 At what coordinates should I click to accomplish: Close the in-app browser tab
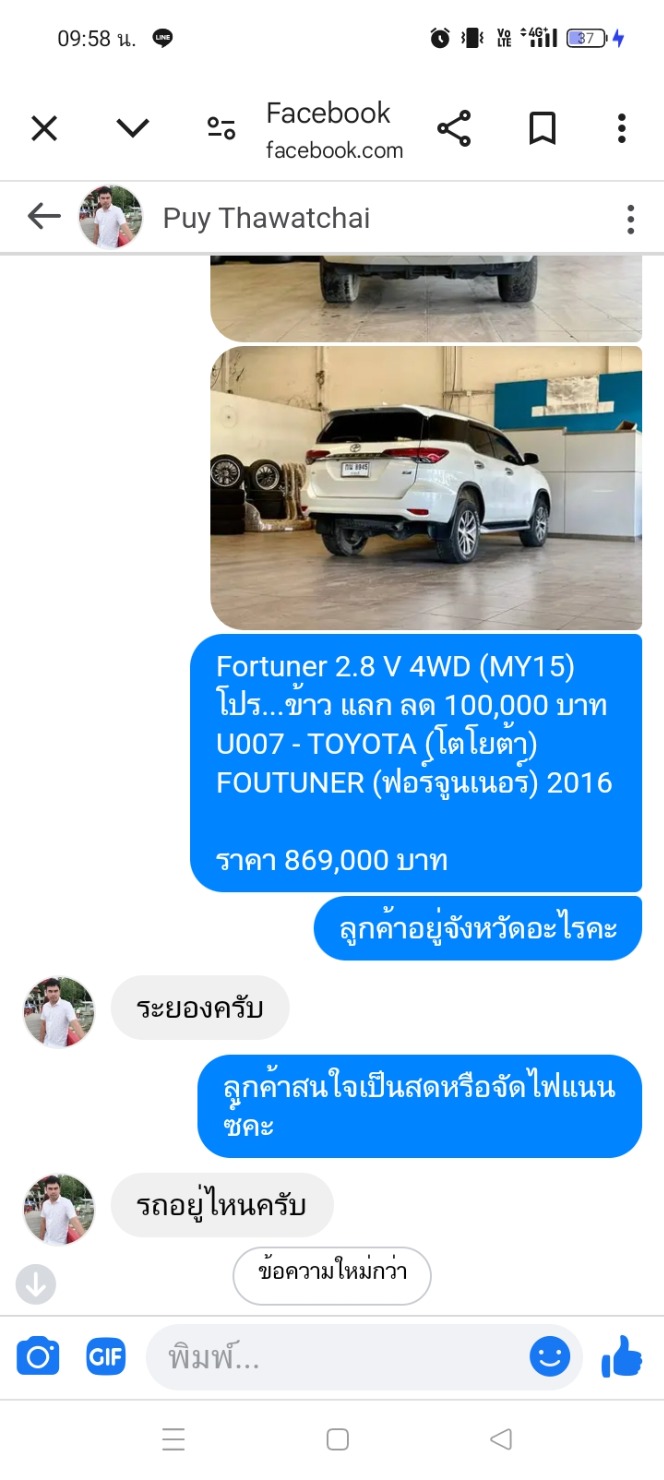(x=44, y=128)
